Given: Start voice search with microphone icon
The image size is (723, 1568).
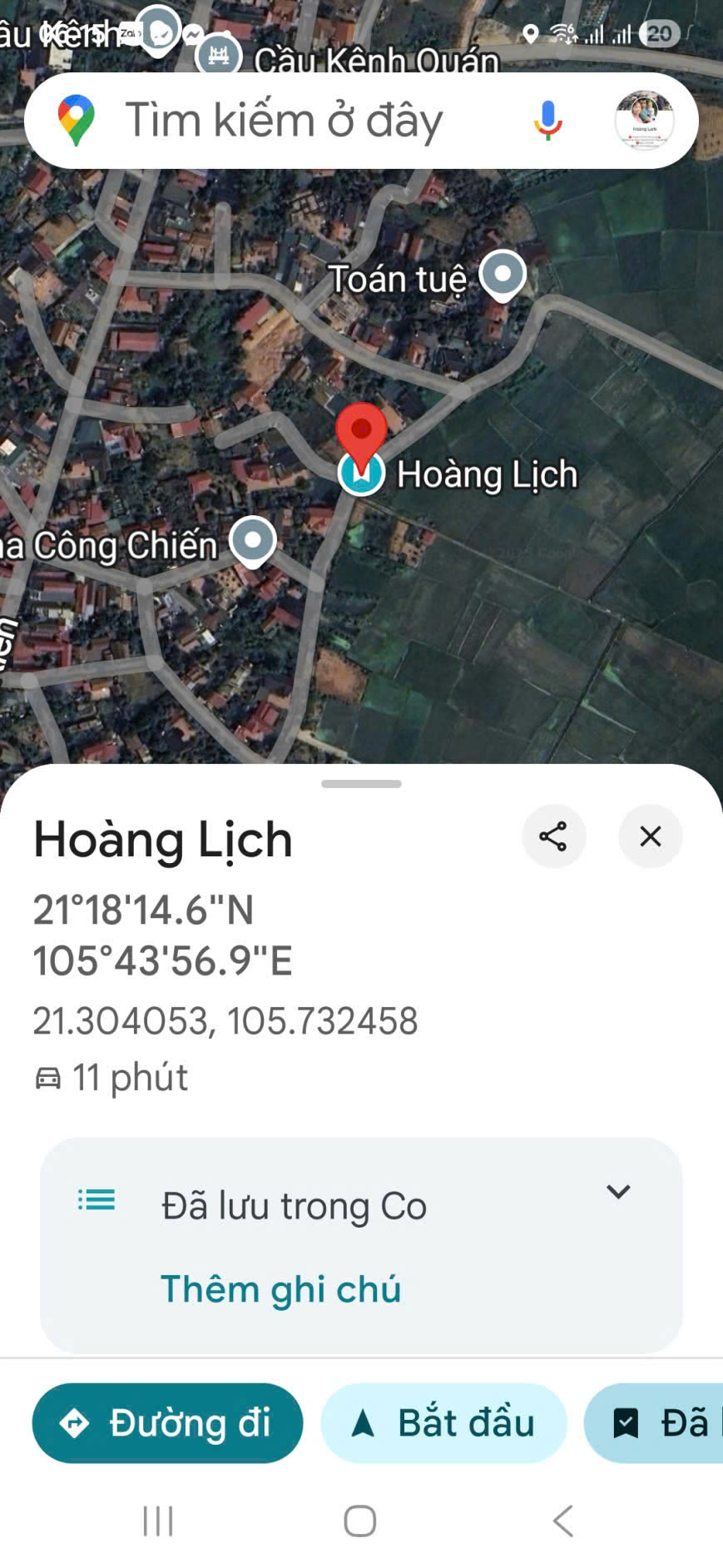Looking at the screenshot, I should [x=547, y=121].
